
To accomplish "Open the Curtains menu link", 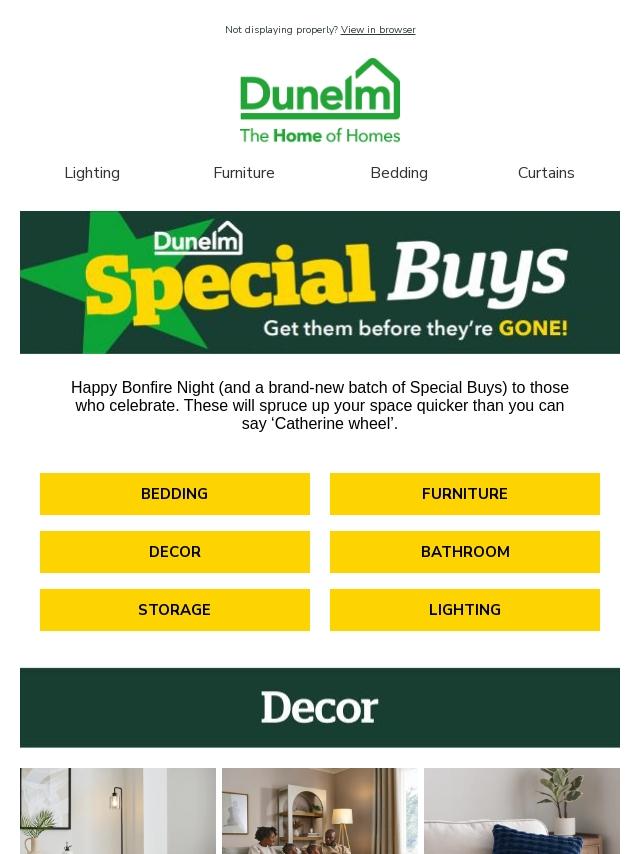I will point(546,173).
